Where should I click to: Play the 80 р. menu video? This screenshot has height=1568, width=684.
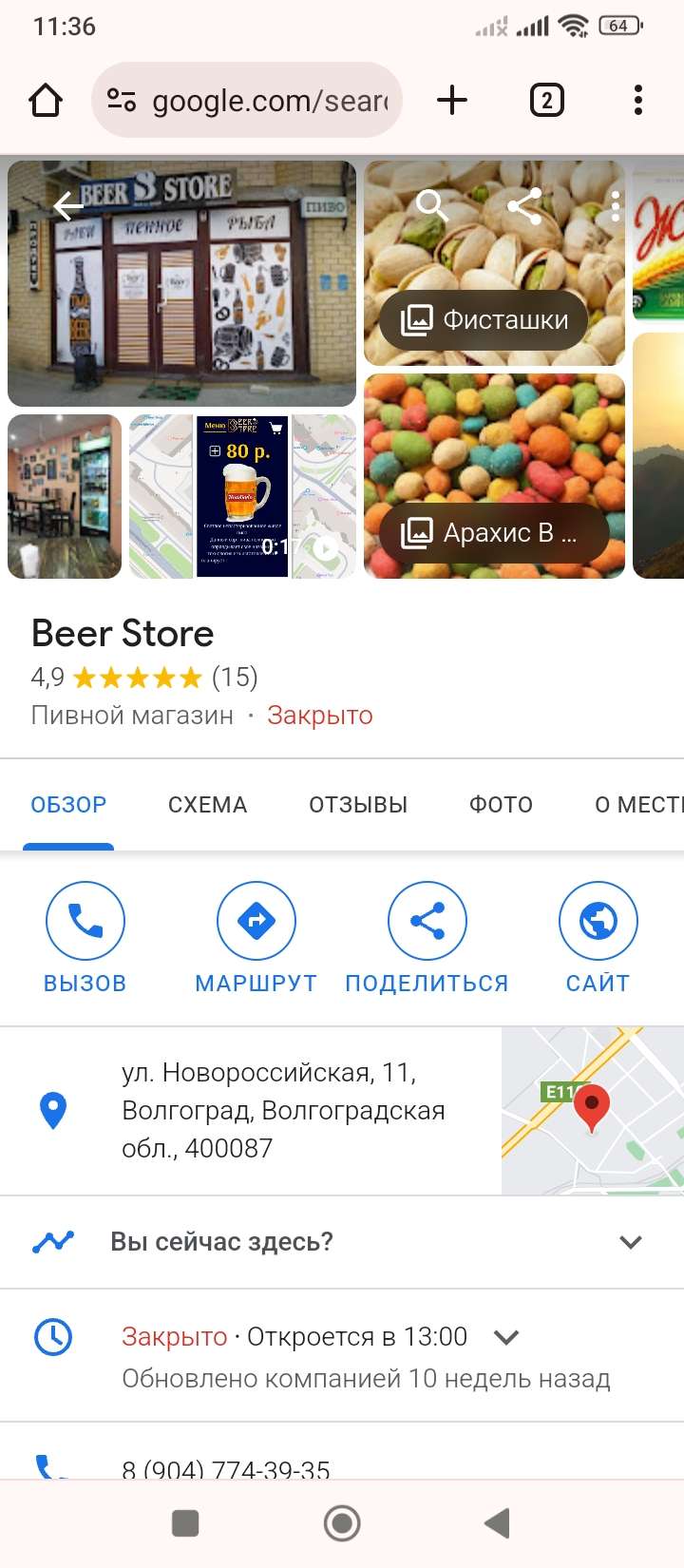(x=242, y=496)
